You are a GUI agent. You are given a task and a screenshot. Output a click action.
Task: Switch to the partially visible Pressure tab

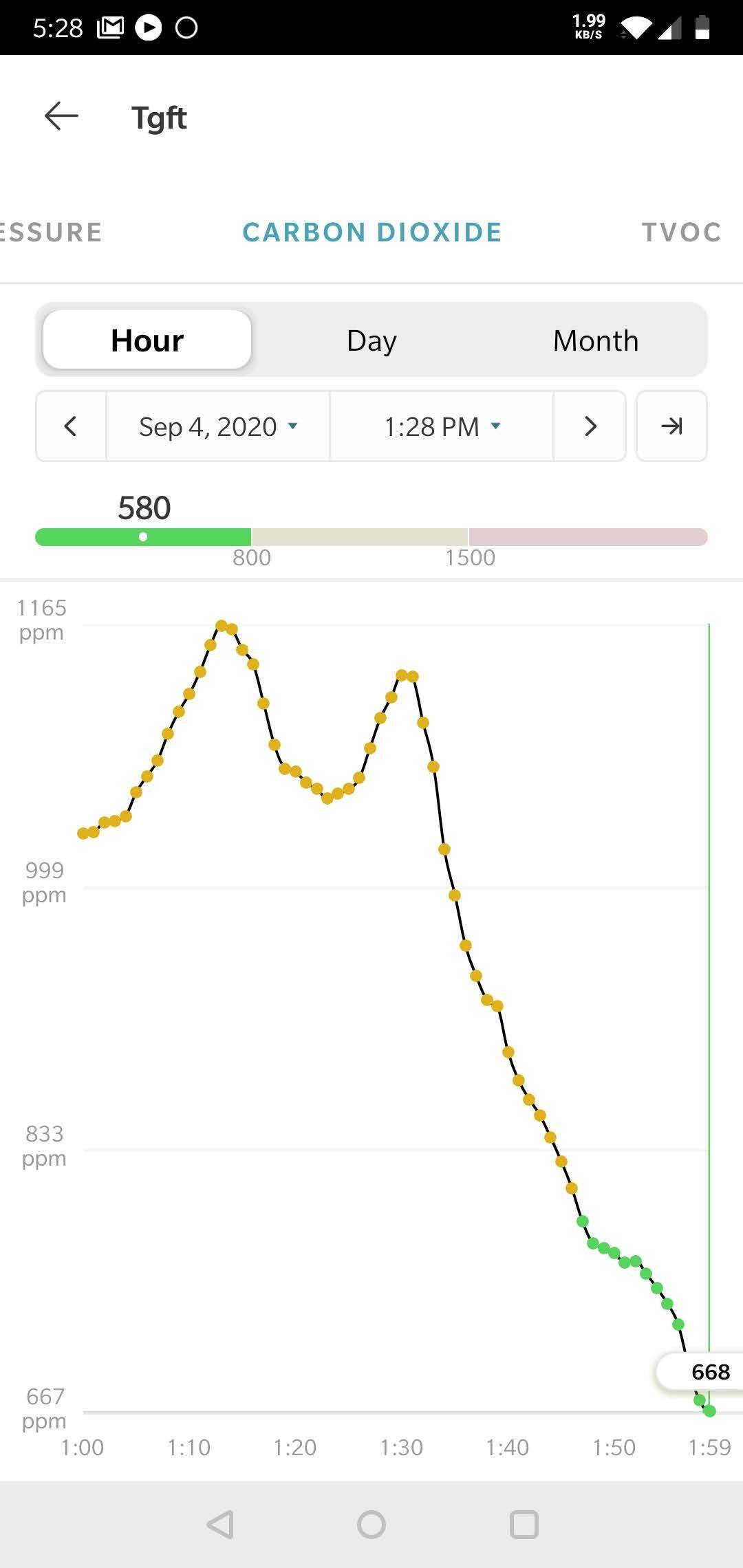point(51,232)
